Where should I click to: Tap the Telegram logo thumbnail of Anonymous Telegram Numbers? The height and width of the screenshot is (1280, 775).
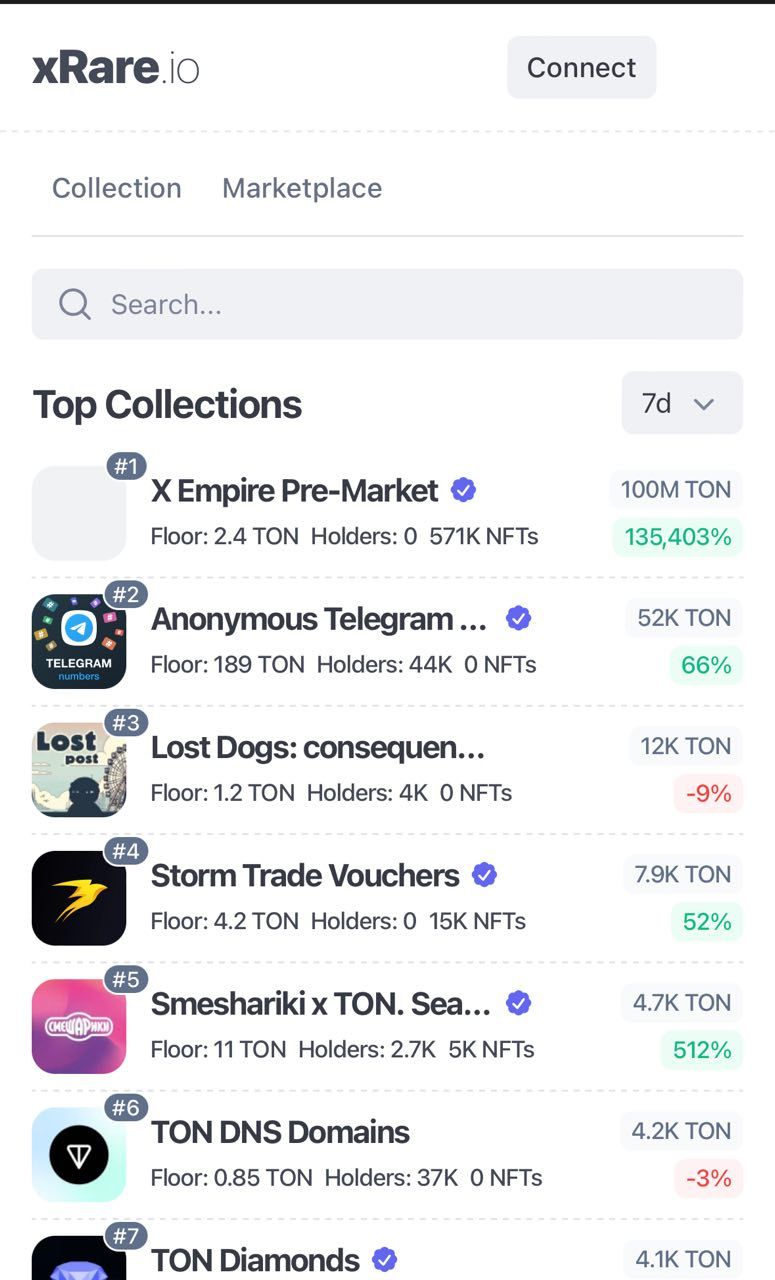79,641
